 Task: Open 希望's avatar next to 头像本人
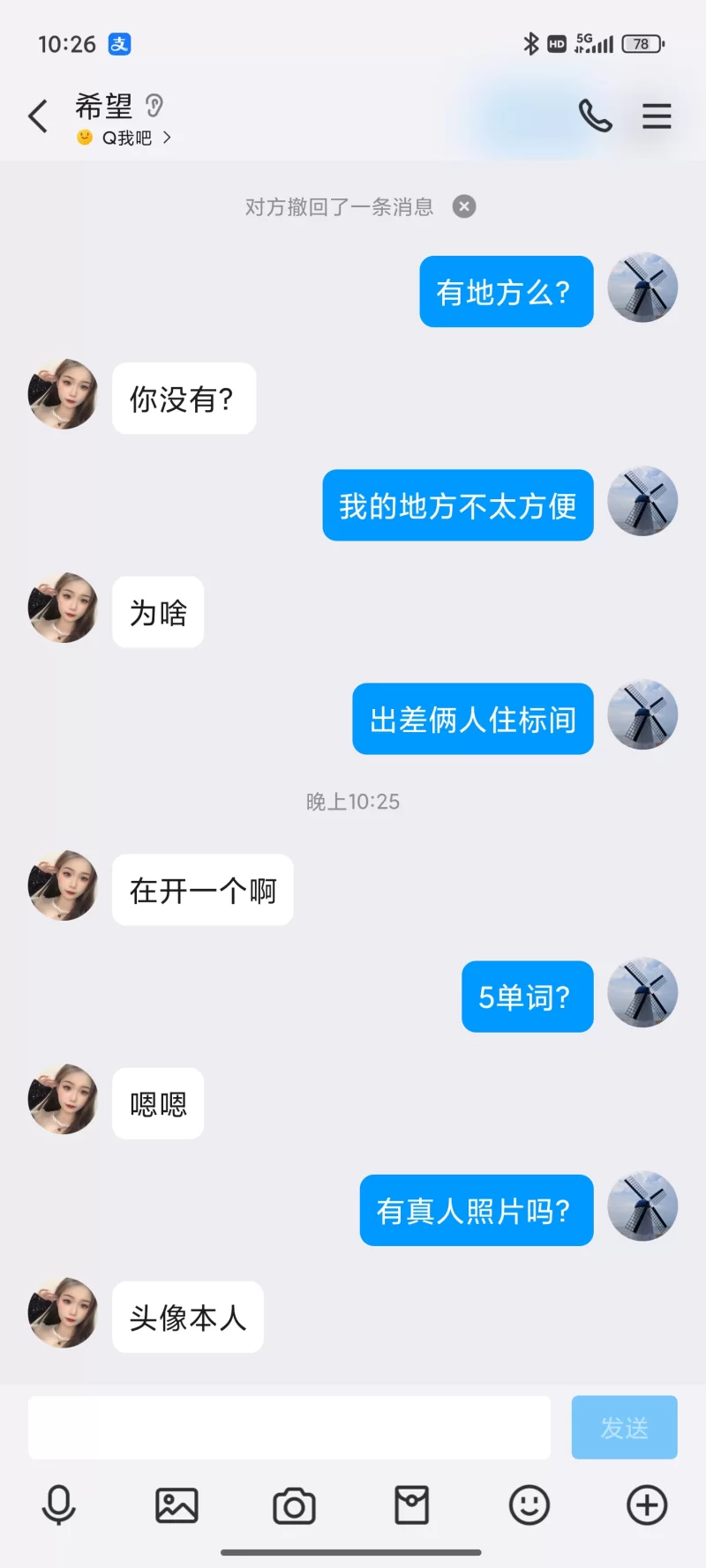(63, 1313)
